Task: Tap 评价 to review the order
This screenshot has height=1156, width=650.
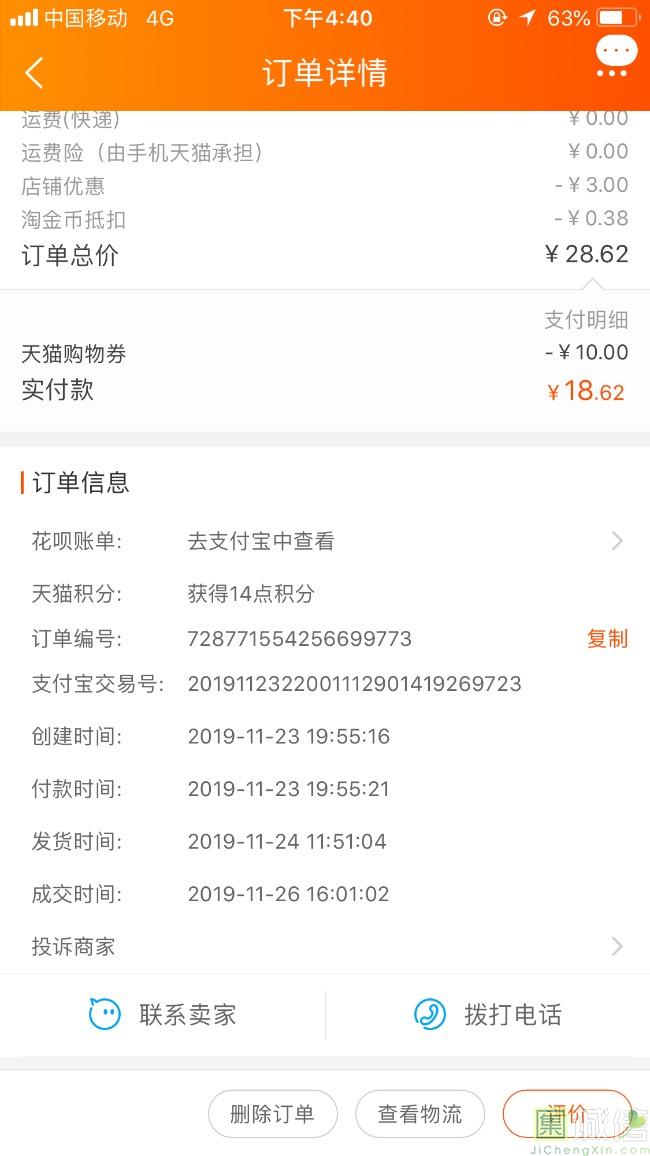Action: (x=567, y=1114)
